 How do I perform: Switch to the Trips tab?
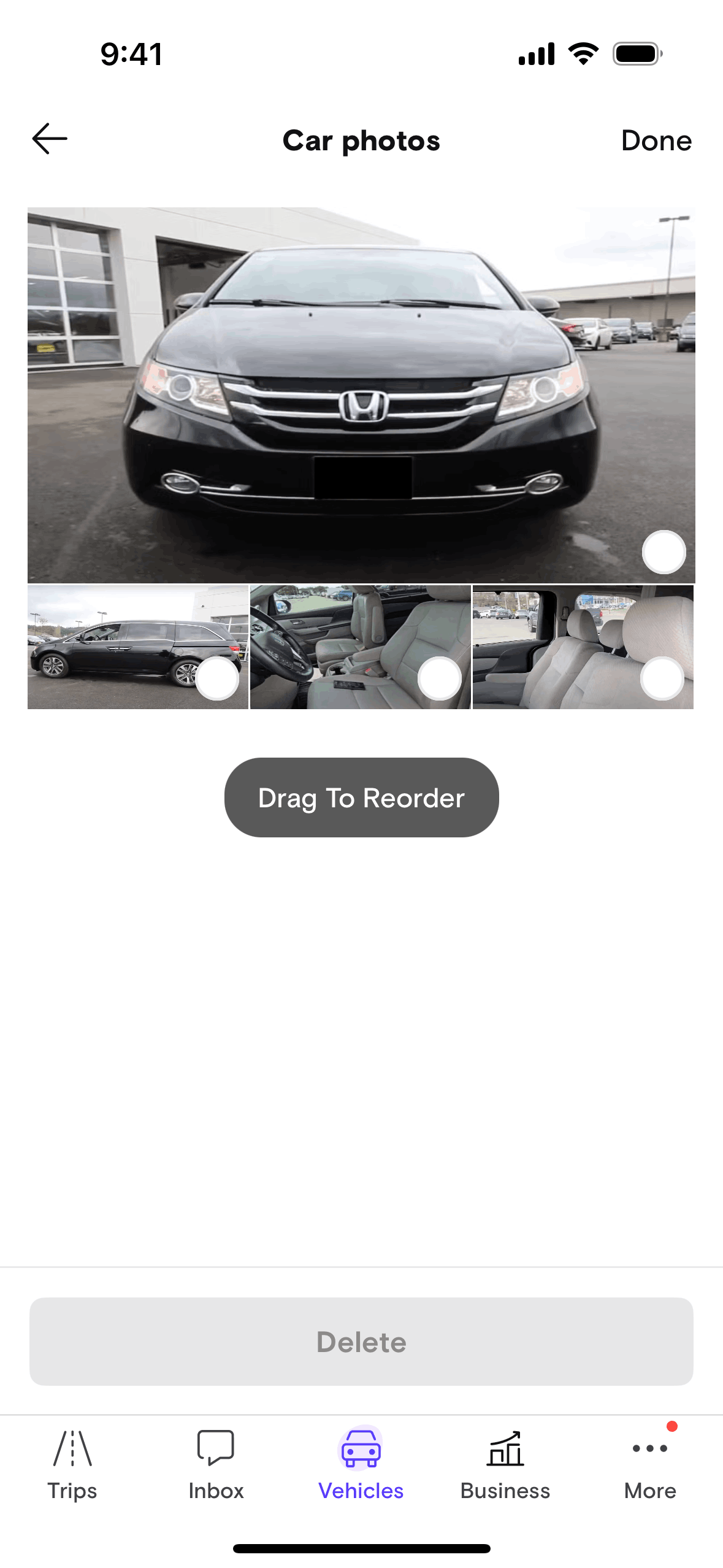tap(72, 1463)
